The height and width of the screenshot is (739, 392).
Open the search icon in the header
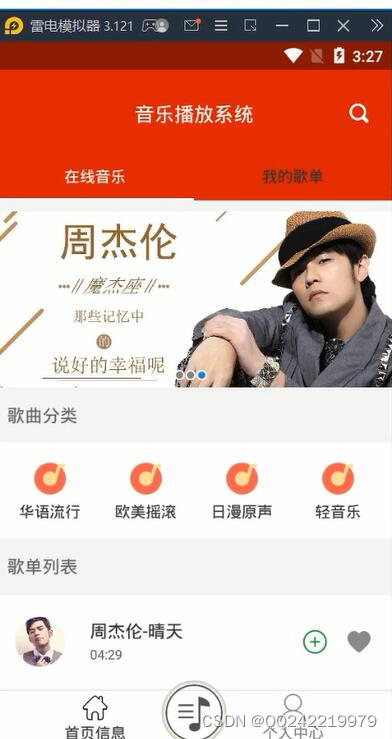click(359, 114)
